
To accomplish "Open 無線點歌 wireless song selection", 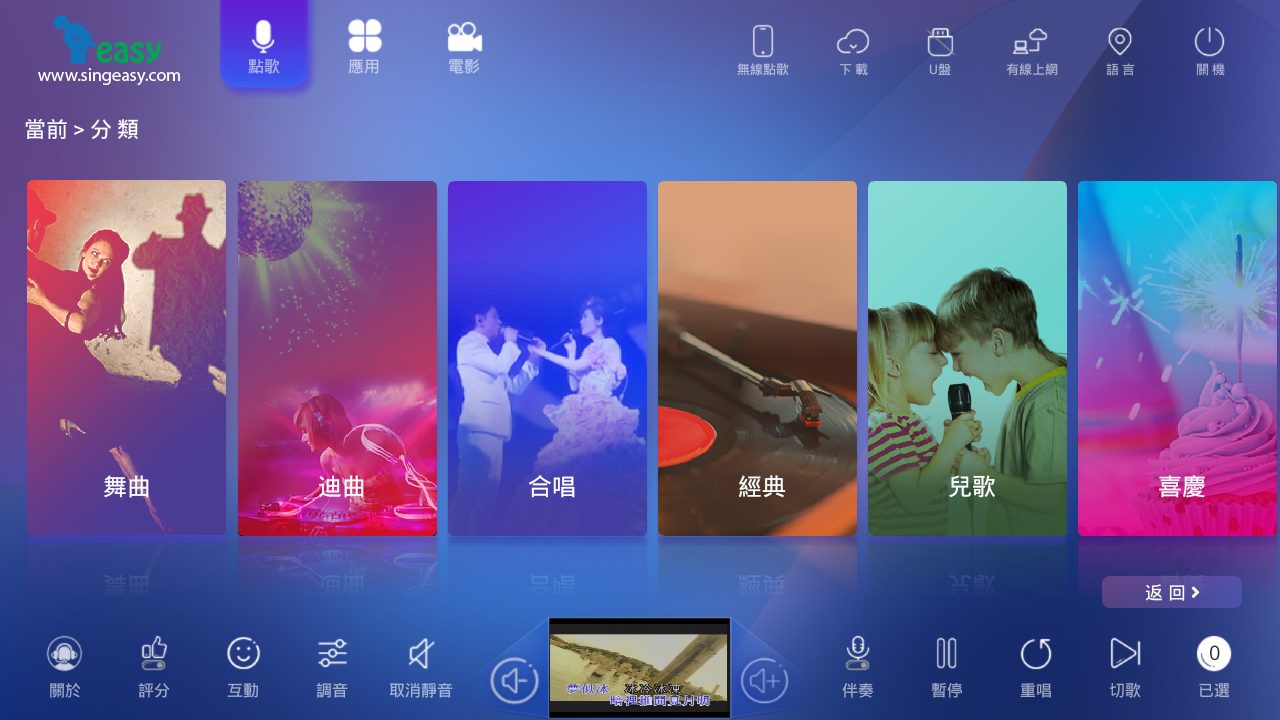I will tap(763, 50).
